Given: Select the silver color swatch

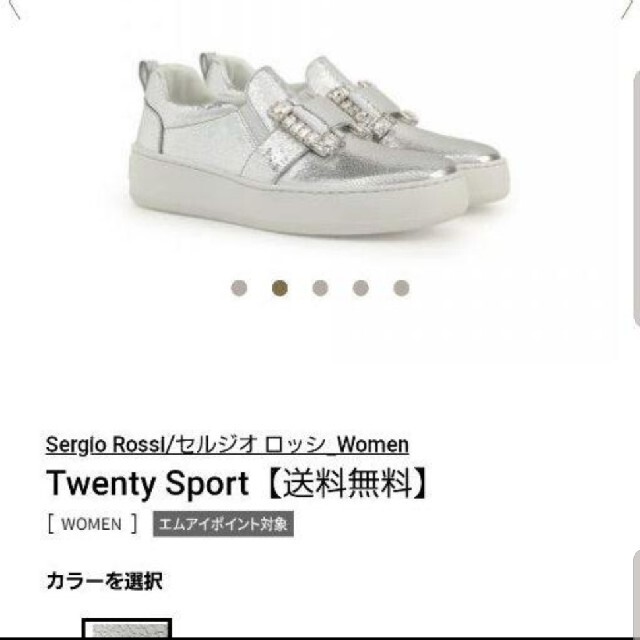Looking at the screenshot, I should point(126,629).
